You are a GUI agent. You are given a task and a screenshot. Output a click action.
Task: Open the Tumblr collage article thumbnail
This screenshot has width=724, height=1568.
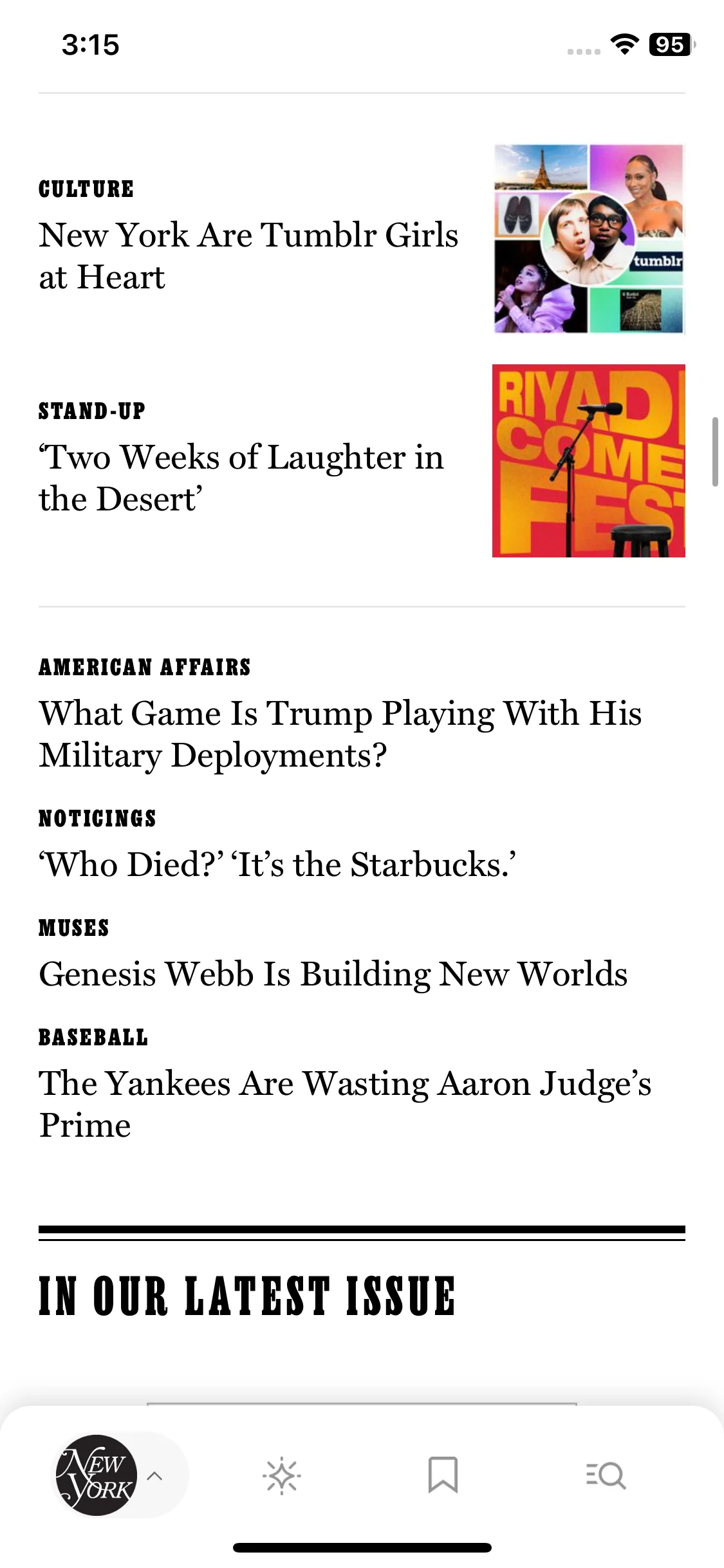(x=588, y=239)
